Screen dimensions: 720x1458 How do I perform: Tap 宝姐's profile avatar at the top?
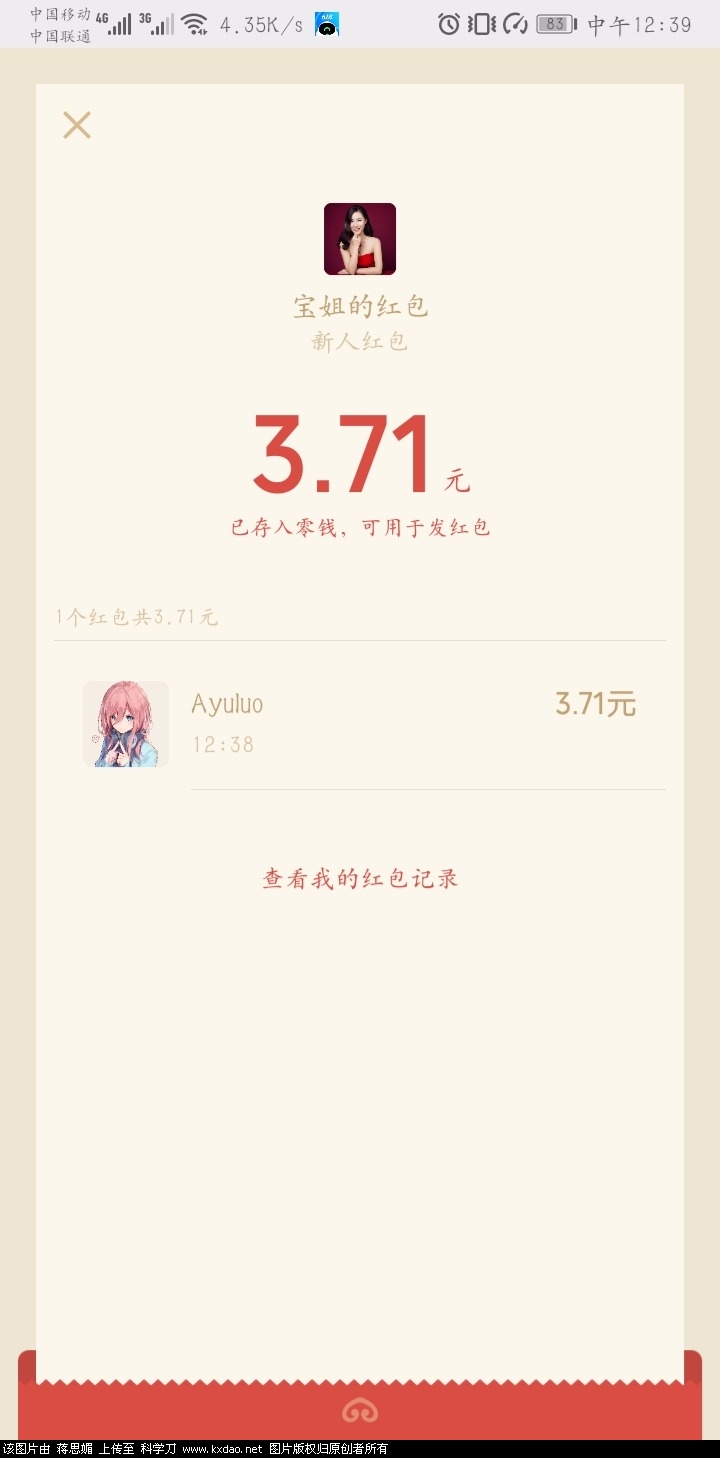pos(360,238)
